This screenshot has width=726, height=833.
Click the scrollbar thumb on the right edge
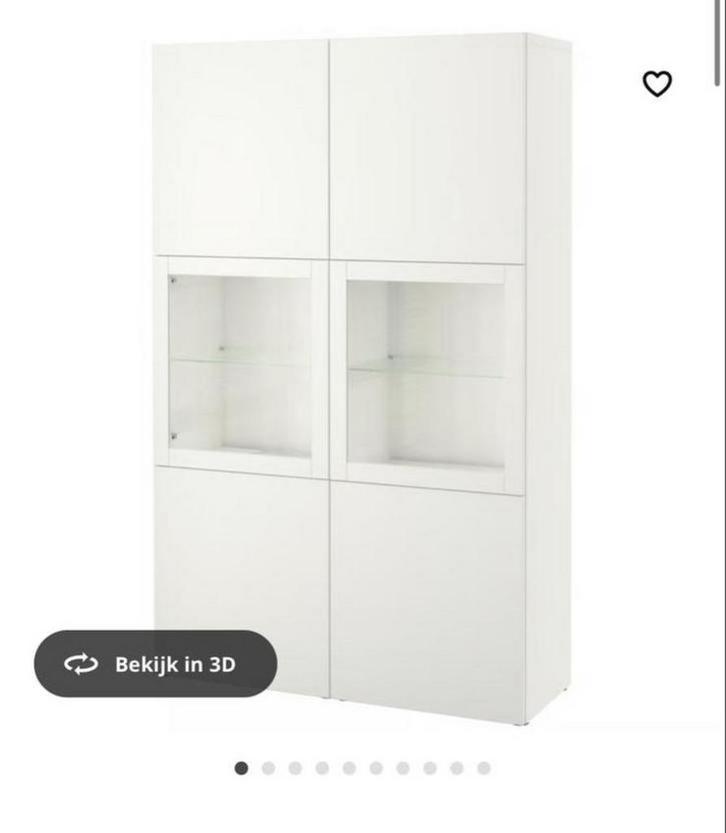[x=717, y=40]
